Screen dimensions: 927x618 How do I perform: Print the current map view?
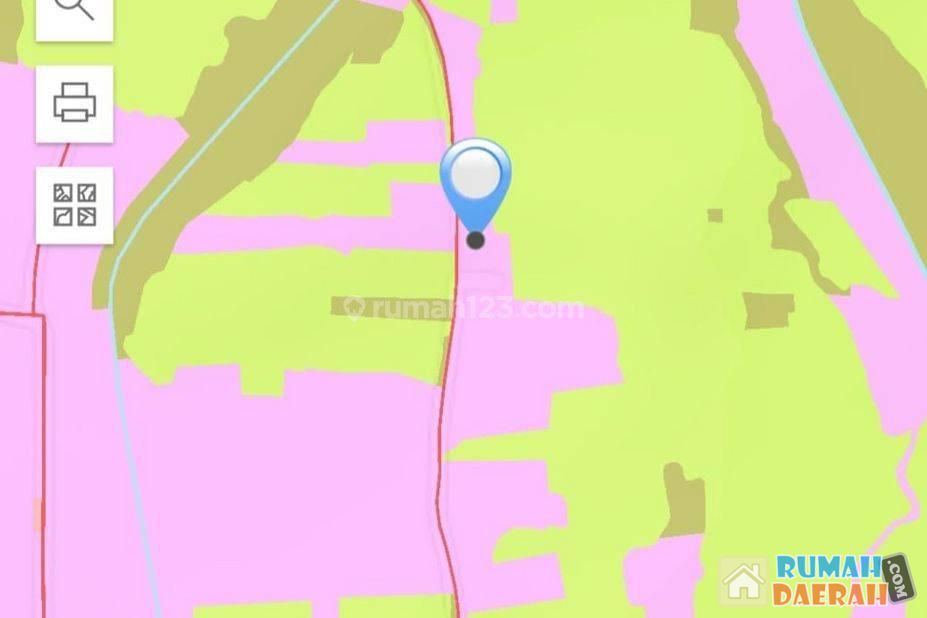tap(74, 103)
